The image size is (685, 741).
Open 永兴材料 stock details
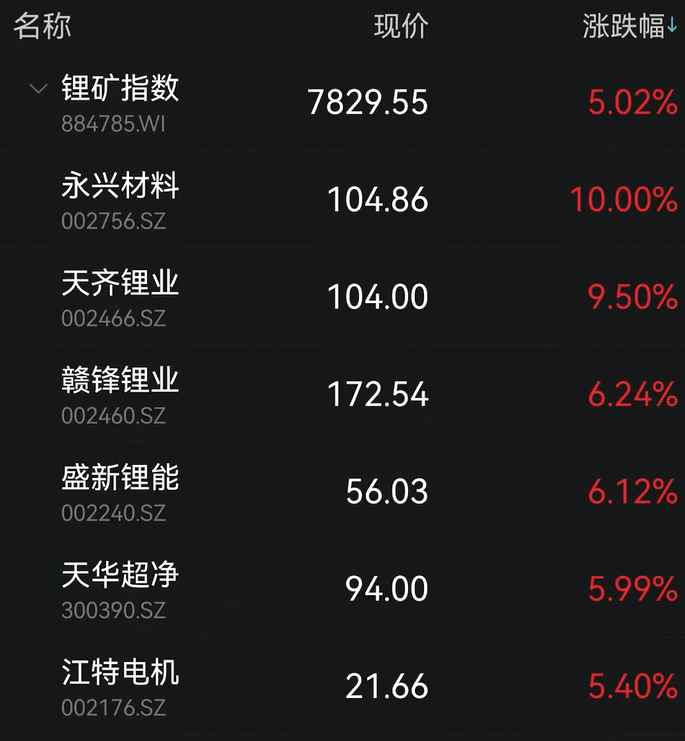tap(120, 199)
